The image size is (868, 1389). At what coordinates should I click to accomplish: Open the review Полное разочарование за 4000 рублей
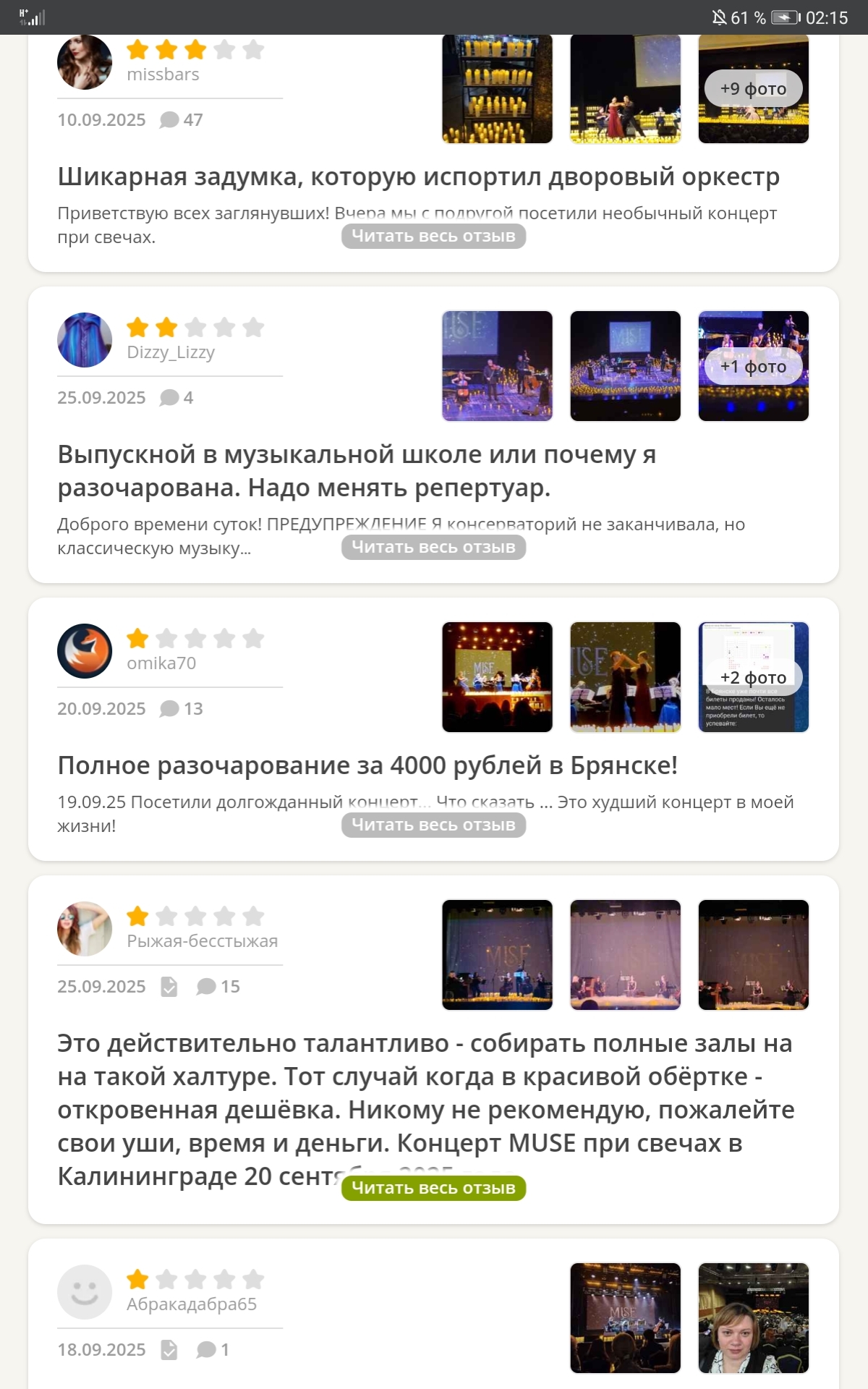[367, 765]
